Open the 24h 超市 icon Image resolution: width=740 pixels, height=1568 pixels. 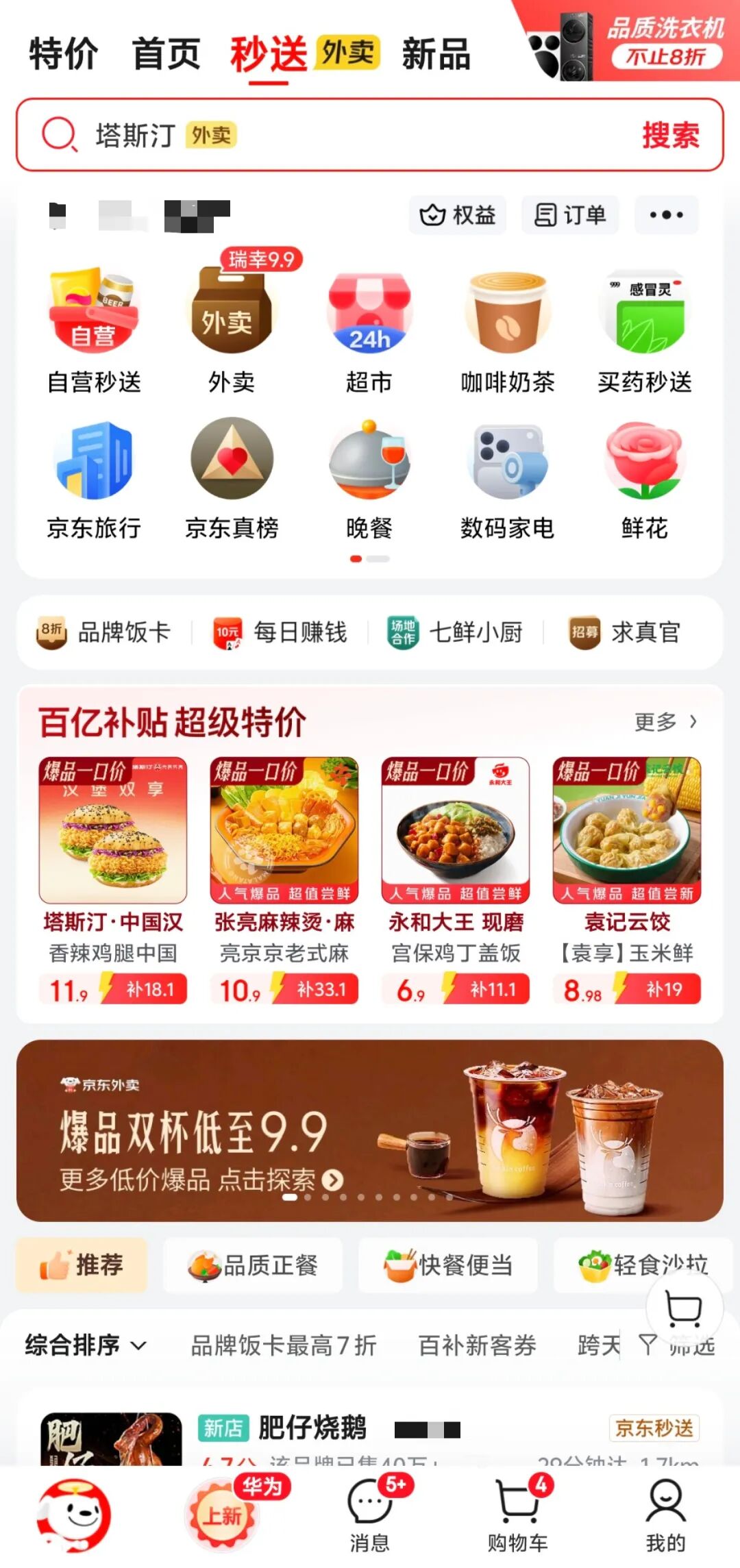click(369, 329)
